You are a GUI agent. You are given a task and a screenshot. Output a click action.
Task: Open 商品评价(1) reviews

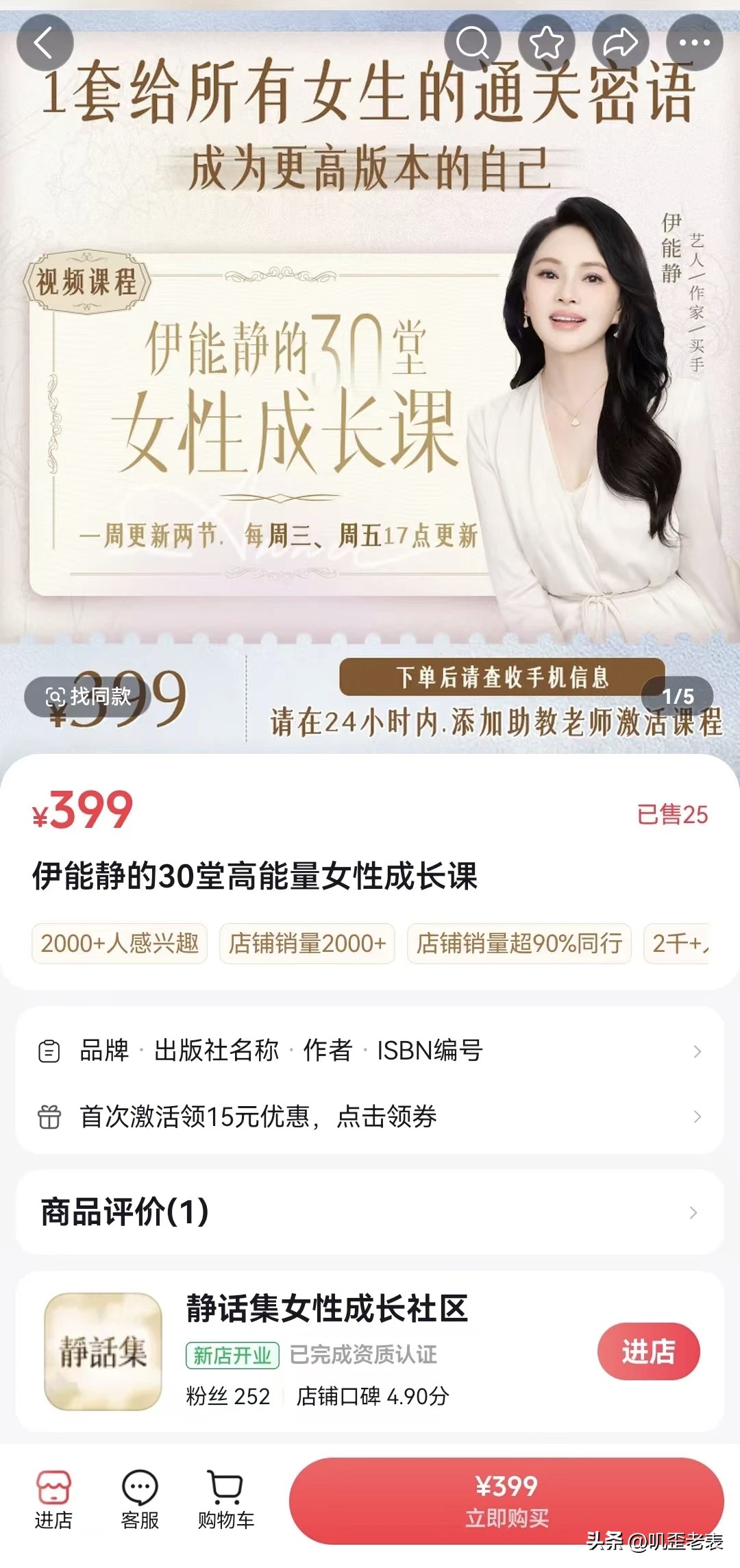(x=370, y=1212)
